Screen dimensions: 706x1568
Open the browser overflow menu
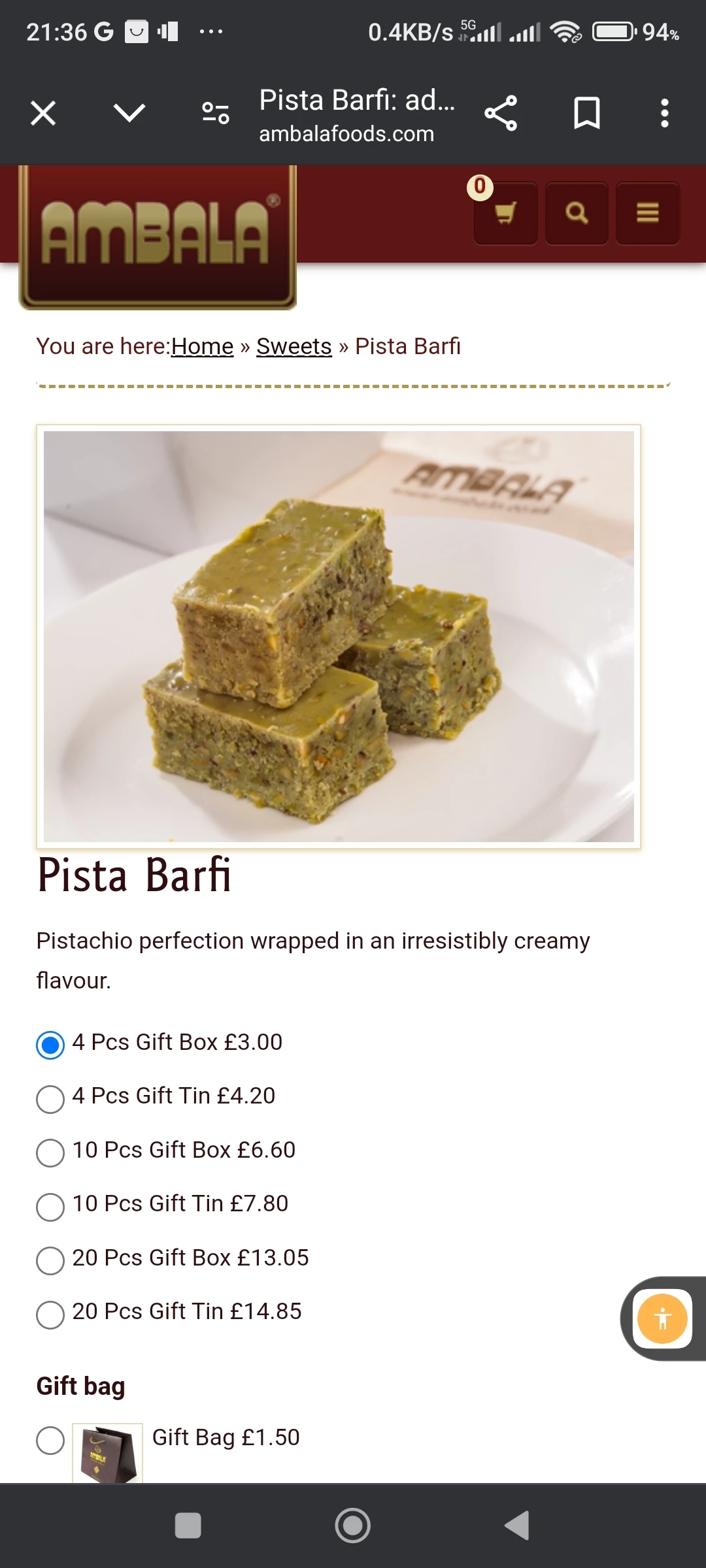pos(664,113)
